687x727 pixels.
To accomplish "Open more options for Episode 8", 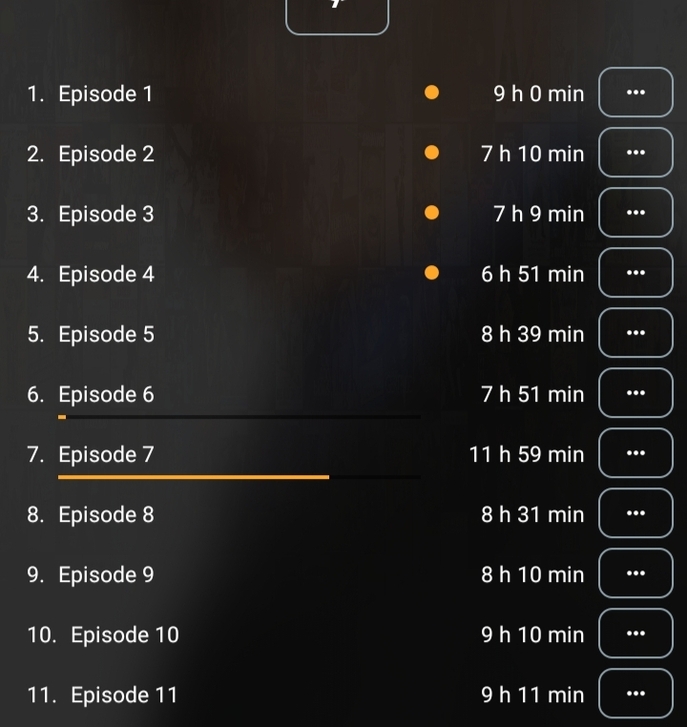I will (x=635, y=513).
